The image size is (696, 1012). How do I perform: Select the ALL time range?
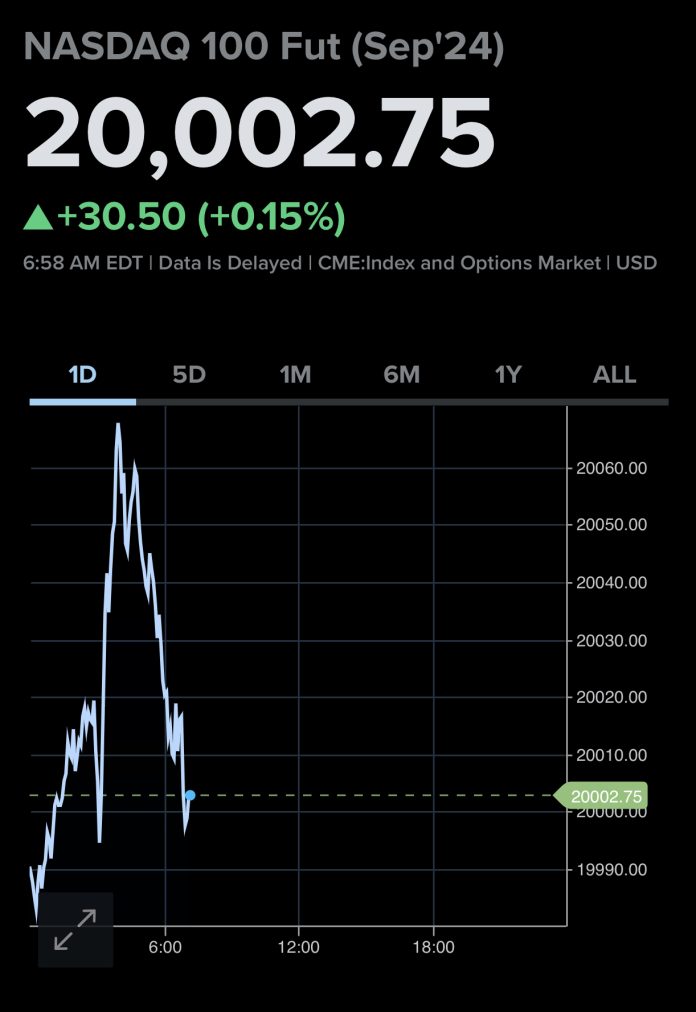[614, 375]
